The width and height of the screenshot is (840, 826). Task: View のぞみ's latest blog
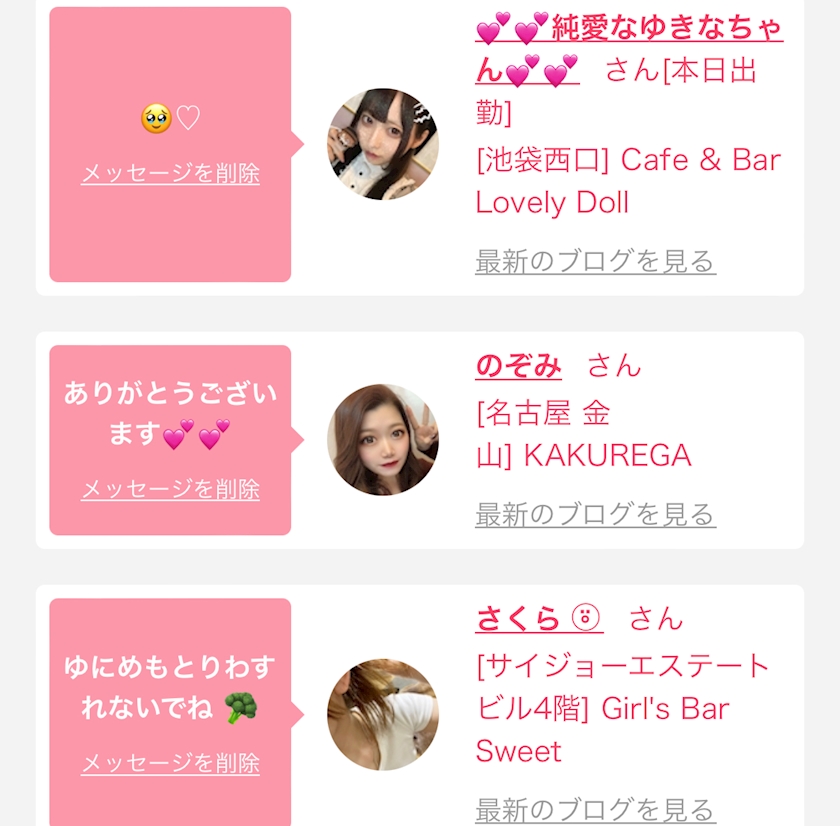click(595, 515)
